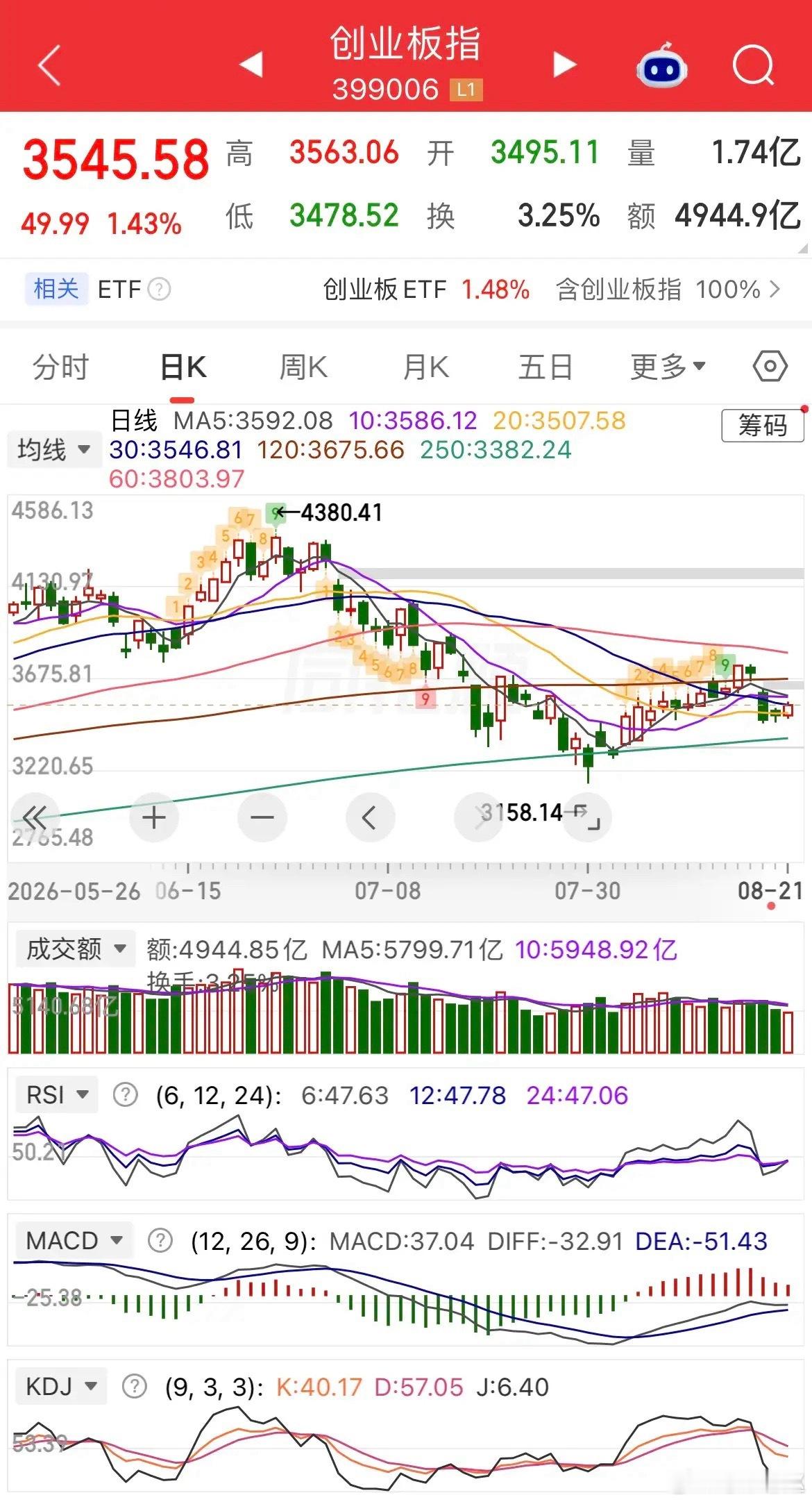
Task: Open the 均线 indicator dropdown
Action: point(54,449)
